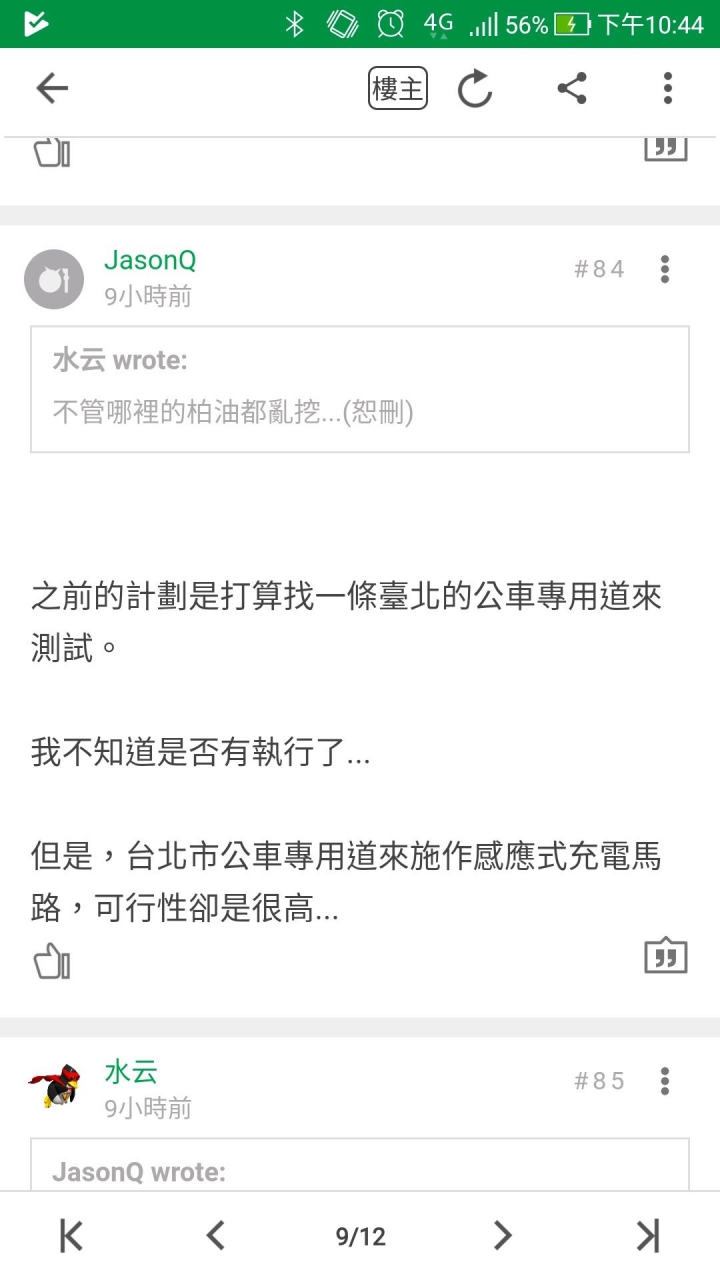Open JasonQ's profile on post #84
The width and height of the screenshot is (720, 1280).
pos(150,261)
